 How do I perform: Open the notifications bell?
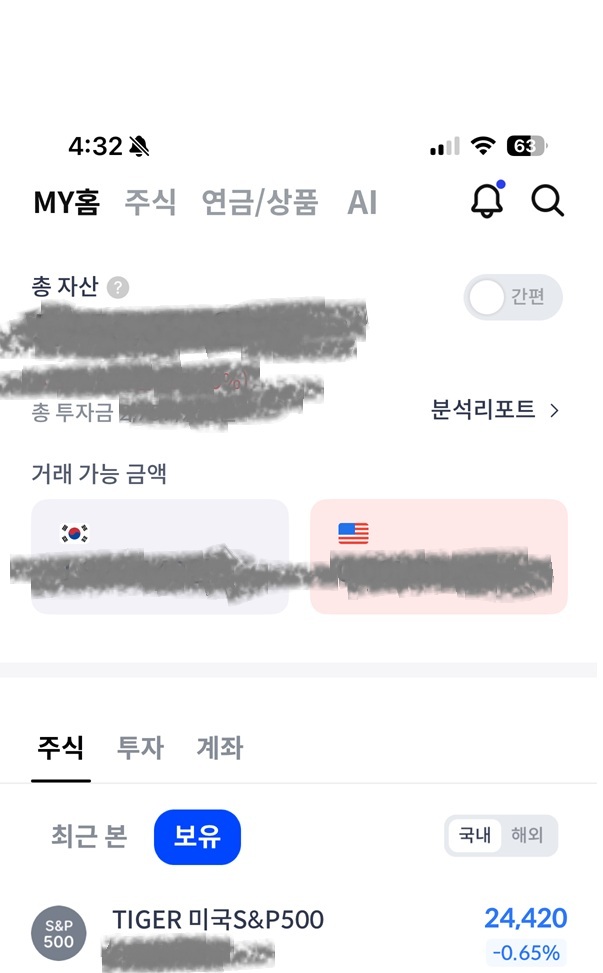point(487,201)
